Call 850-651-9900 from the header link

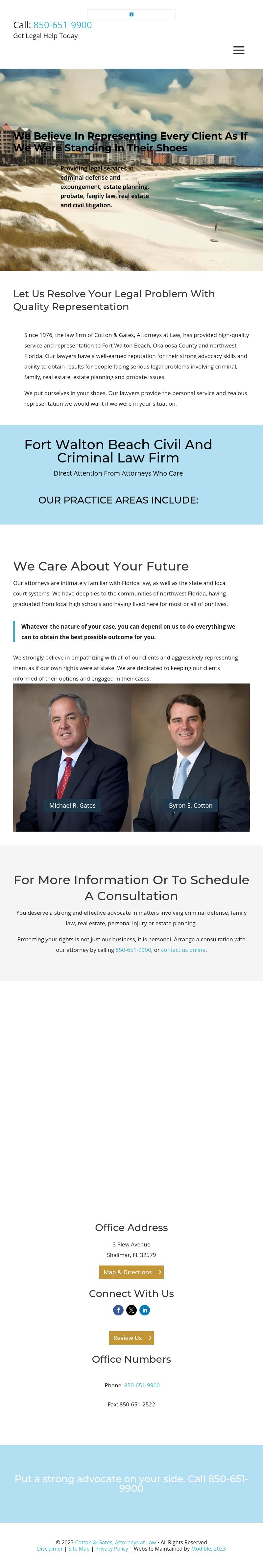63,25
